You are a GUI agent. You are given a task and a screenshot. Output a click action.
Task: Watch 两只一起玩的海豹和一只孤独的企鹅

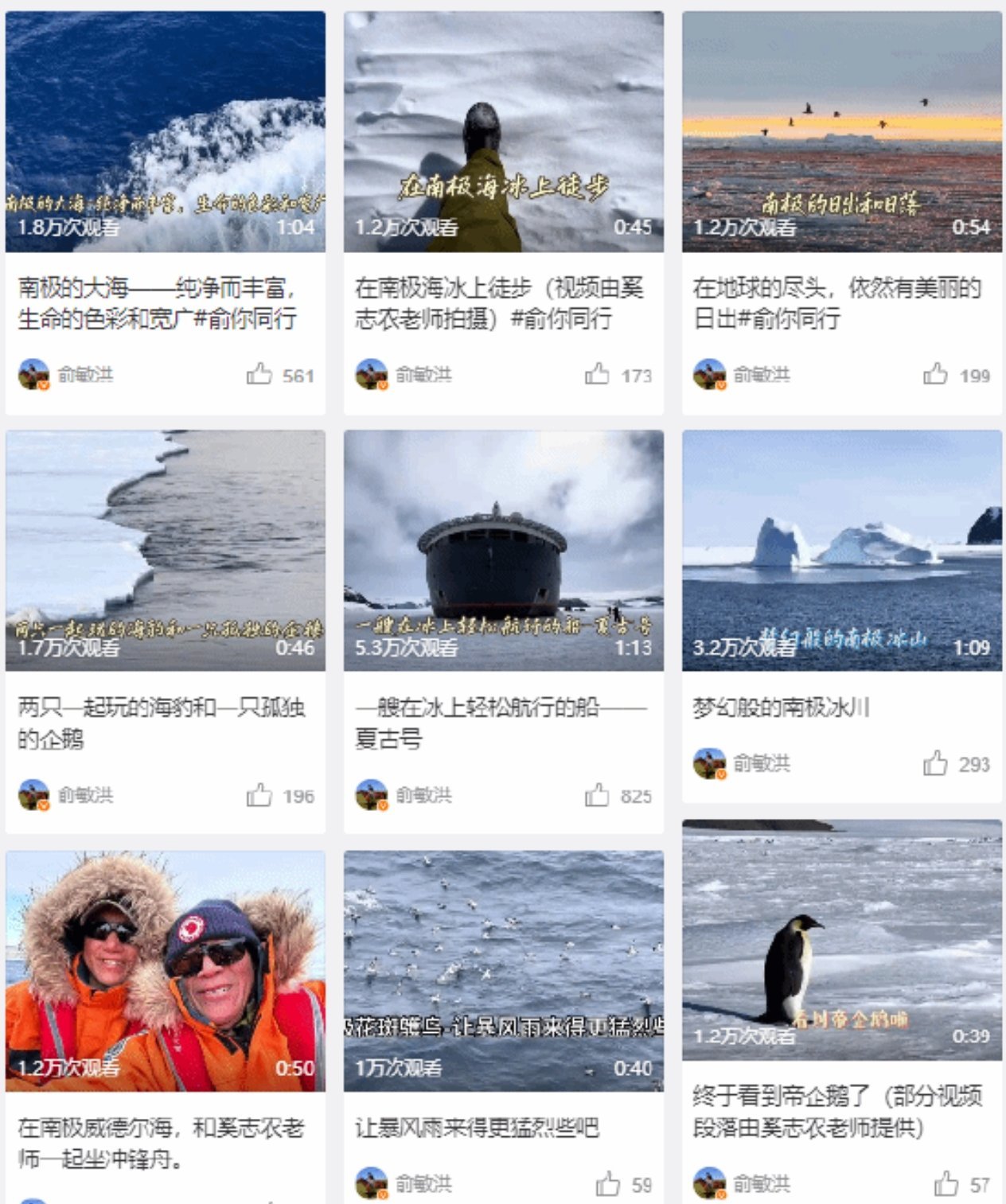165,551
